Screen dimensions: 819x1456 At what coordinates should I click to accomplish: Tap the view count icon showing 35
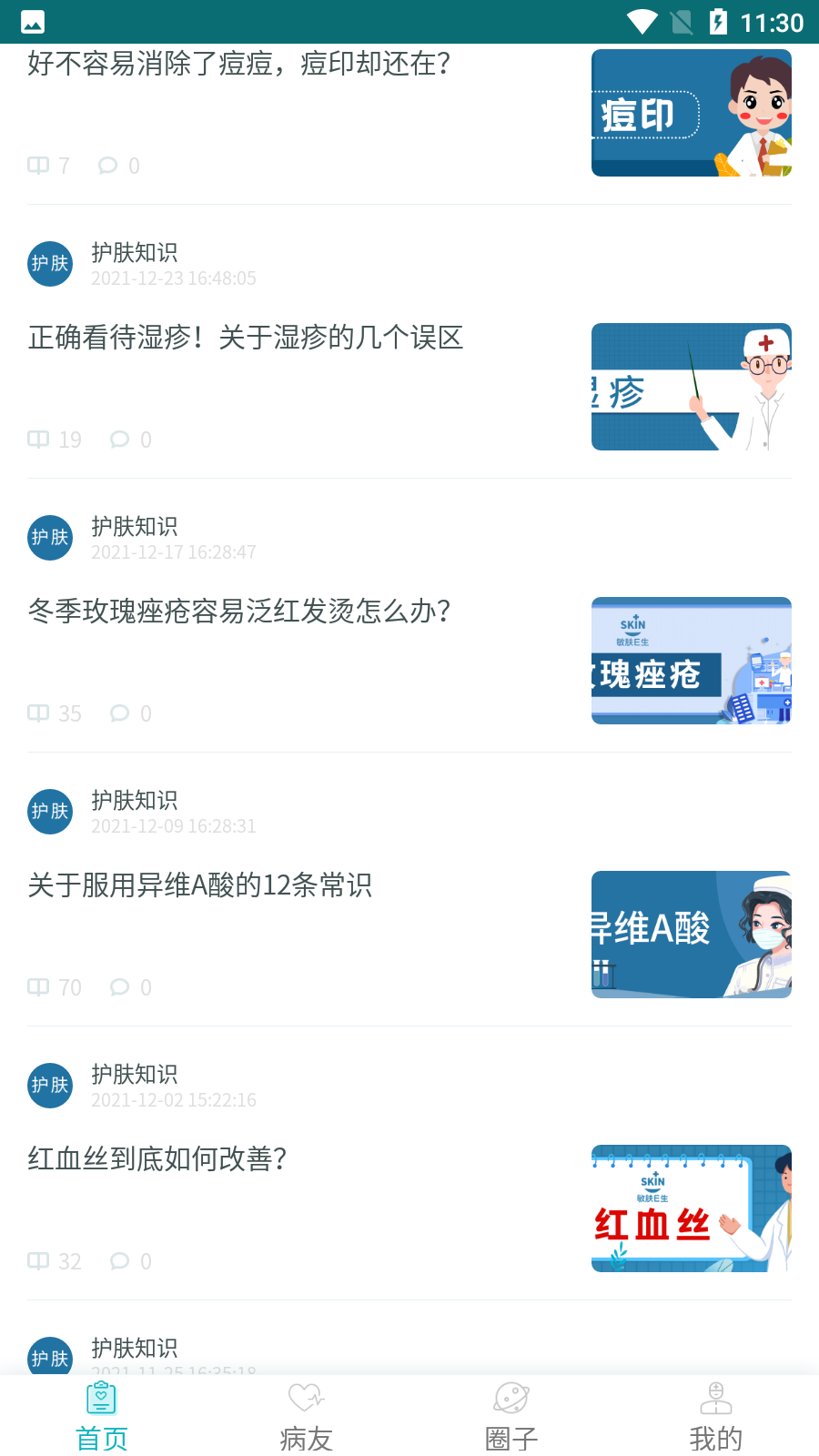38,713
